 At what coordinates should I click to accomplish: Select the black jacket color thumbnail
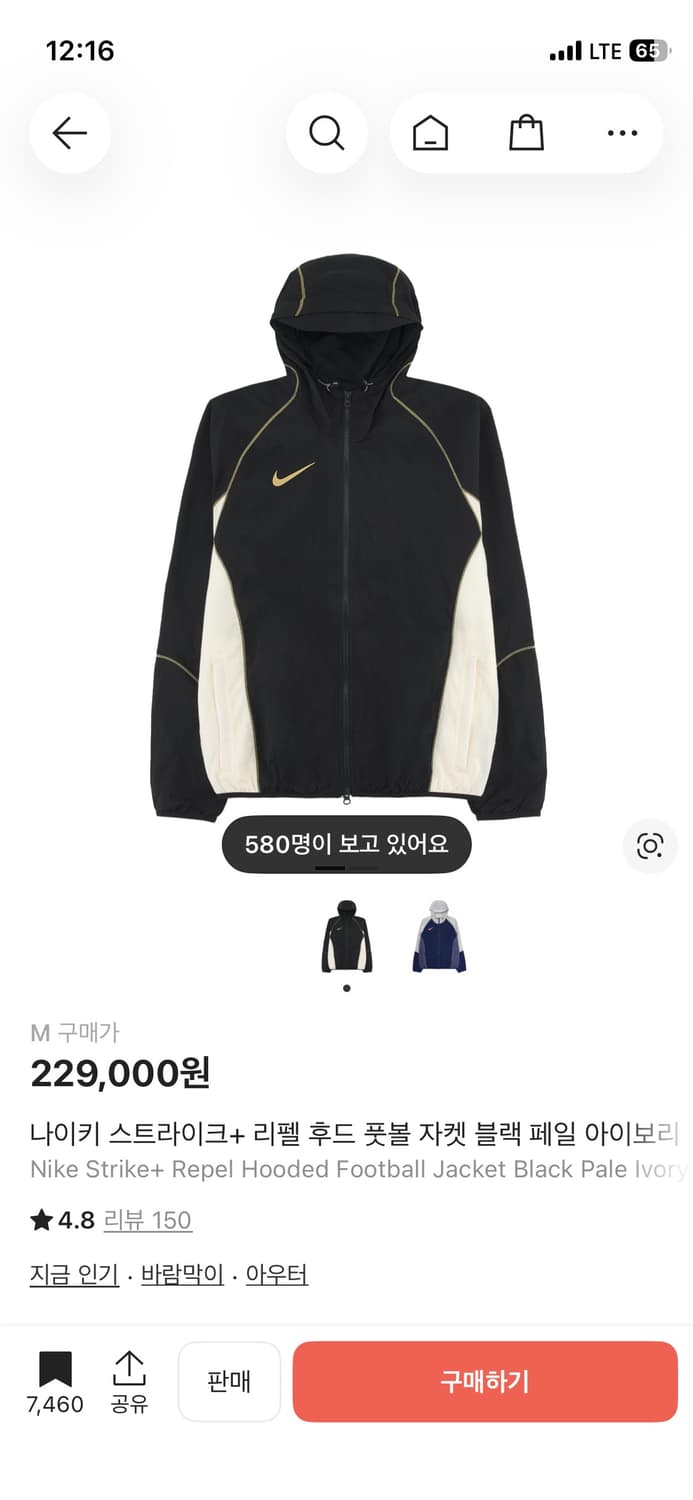[x=347, y=937]
